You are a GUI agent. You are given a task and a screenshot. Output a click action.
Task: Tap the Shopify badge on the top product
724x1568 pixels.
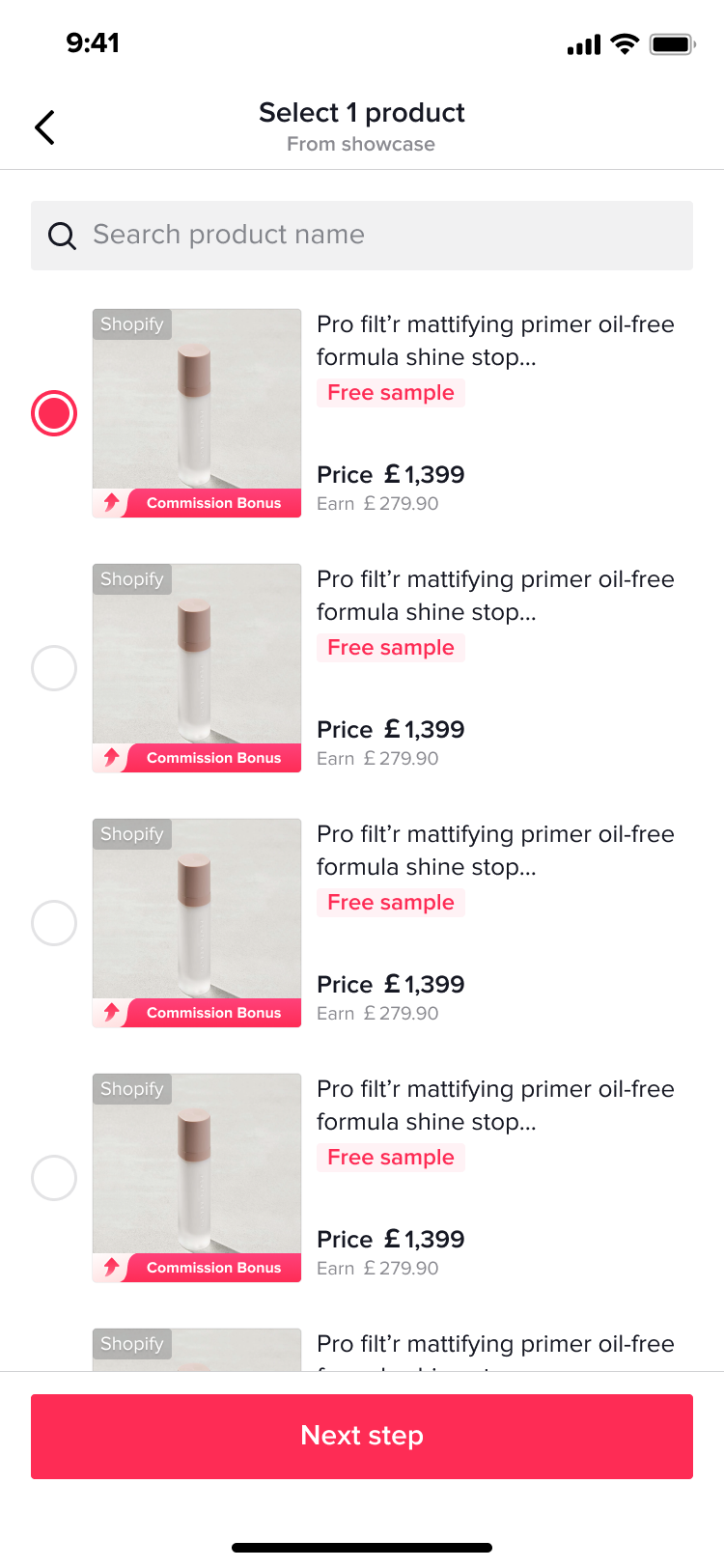pos(131,324)
